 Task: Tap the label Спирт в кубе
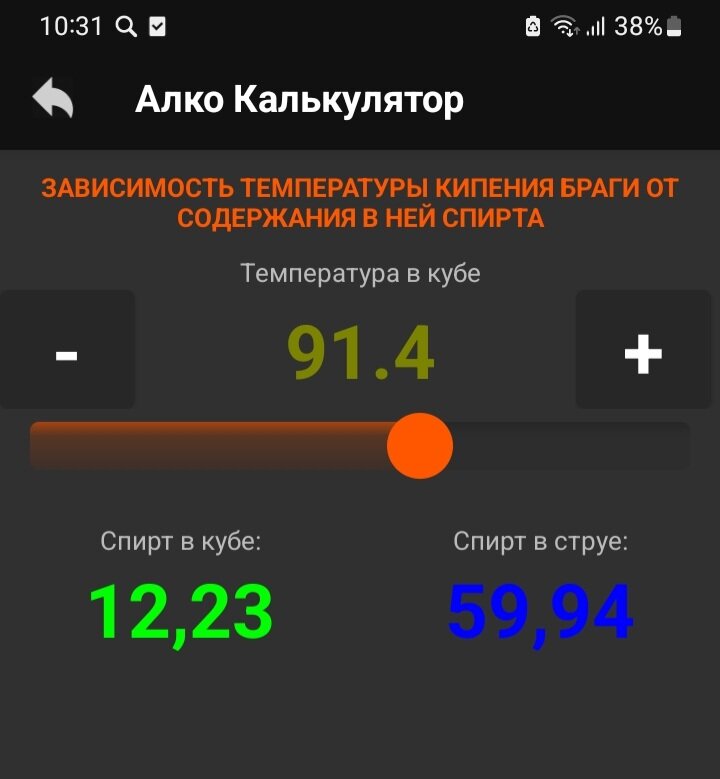[180, 540]
